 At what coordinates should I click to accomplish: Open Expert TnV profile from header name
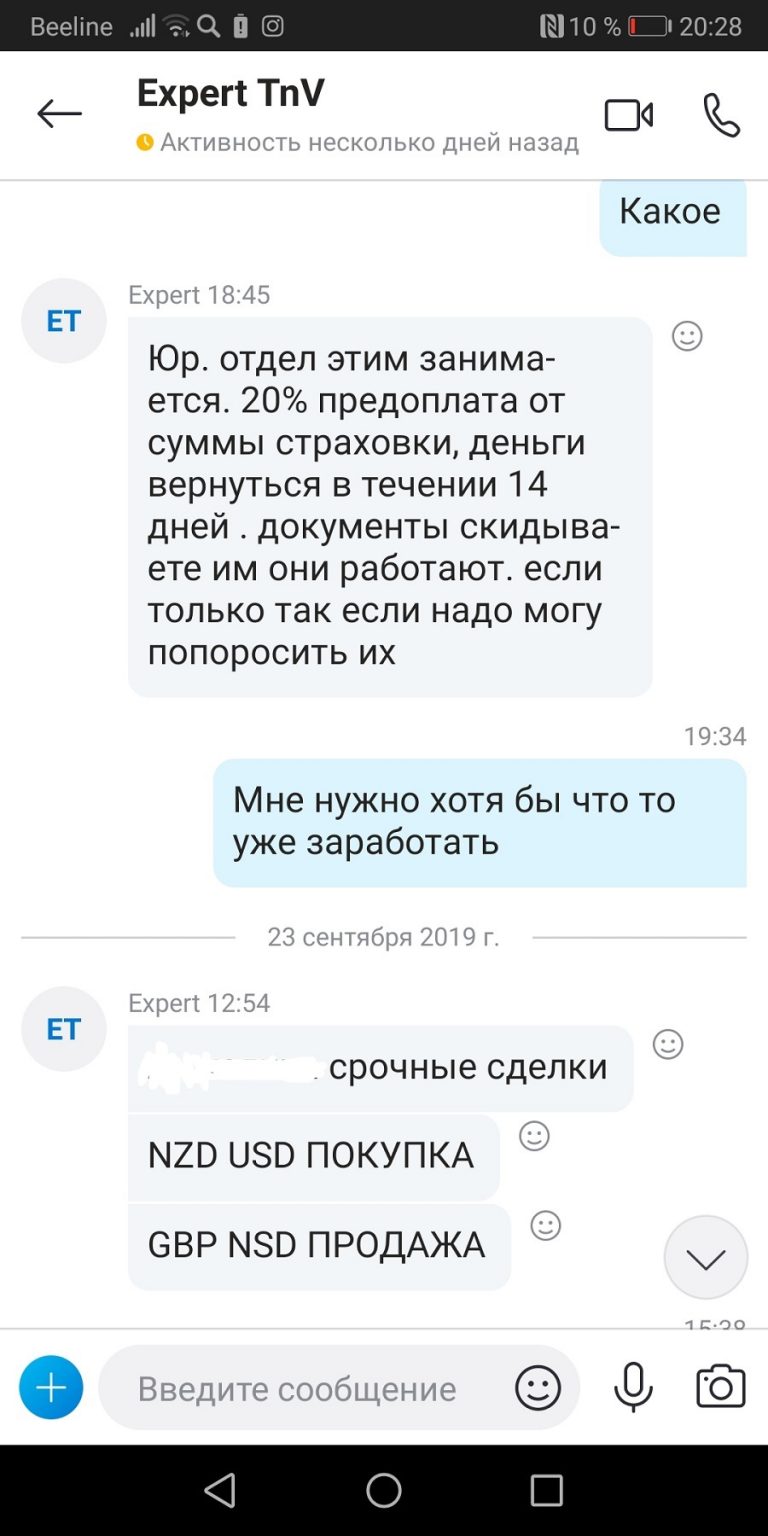coord(231,94)
